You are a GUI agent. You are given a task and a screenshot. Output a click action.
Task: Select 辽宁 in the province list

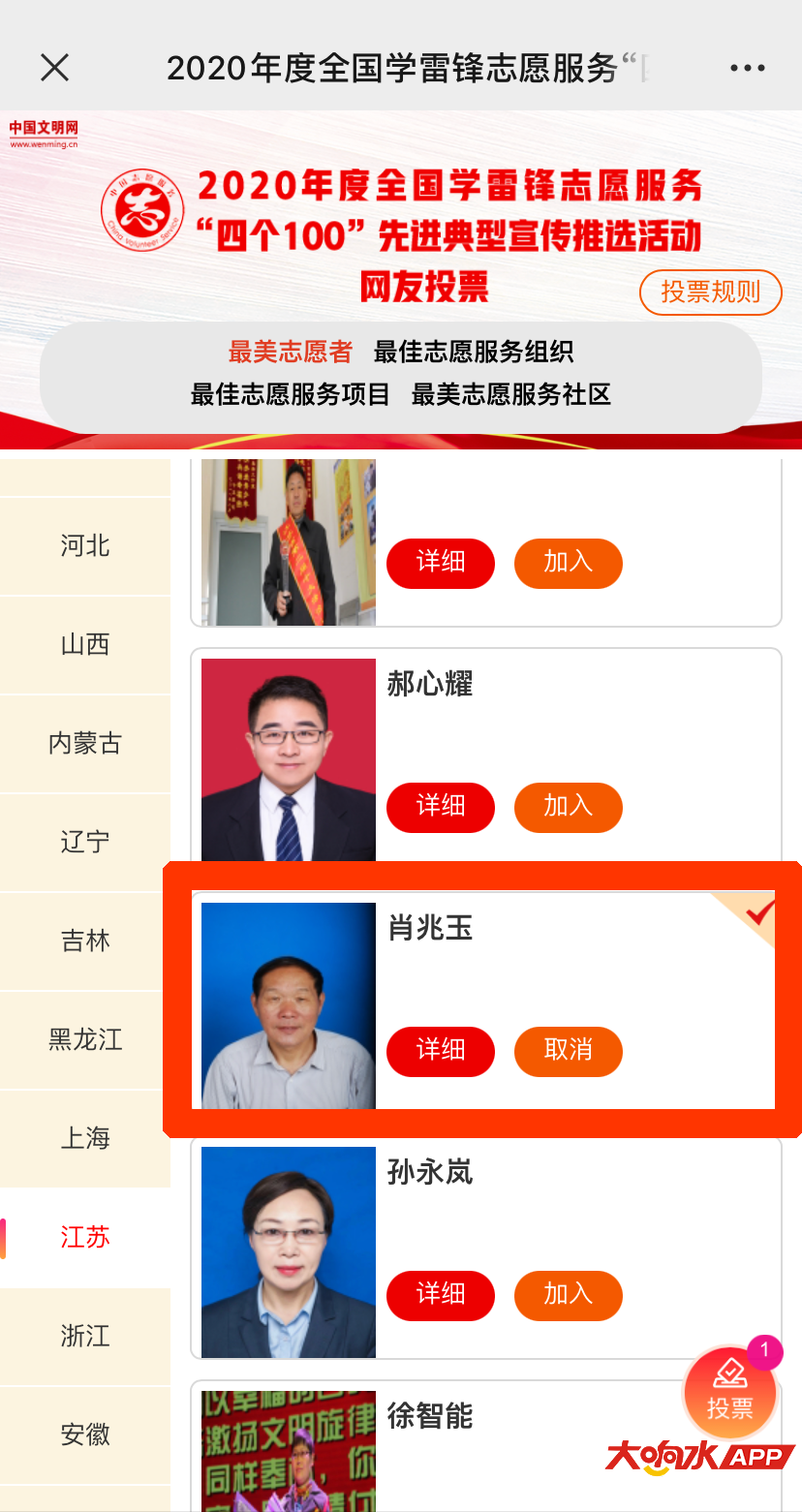pos(85,842)
